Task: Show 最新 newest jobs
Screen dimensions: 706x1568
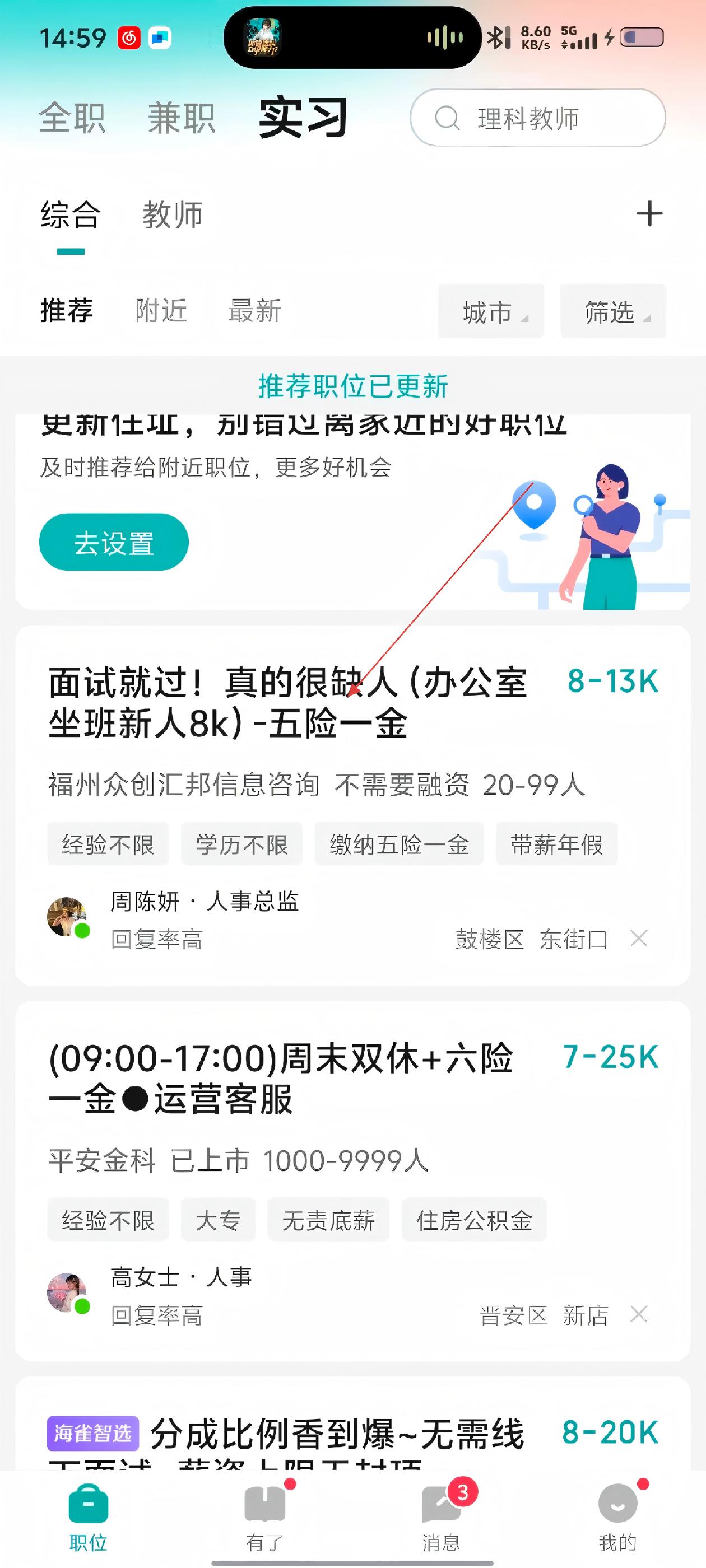Action: [x=254, y=310]
